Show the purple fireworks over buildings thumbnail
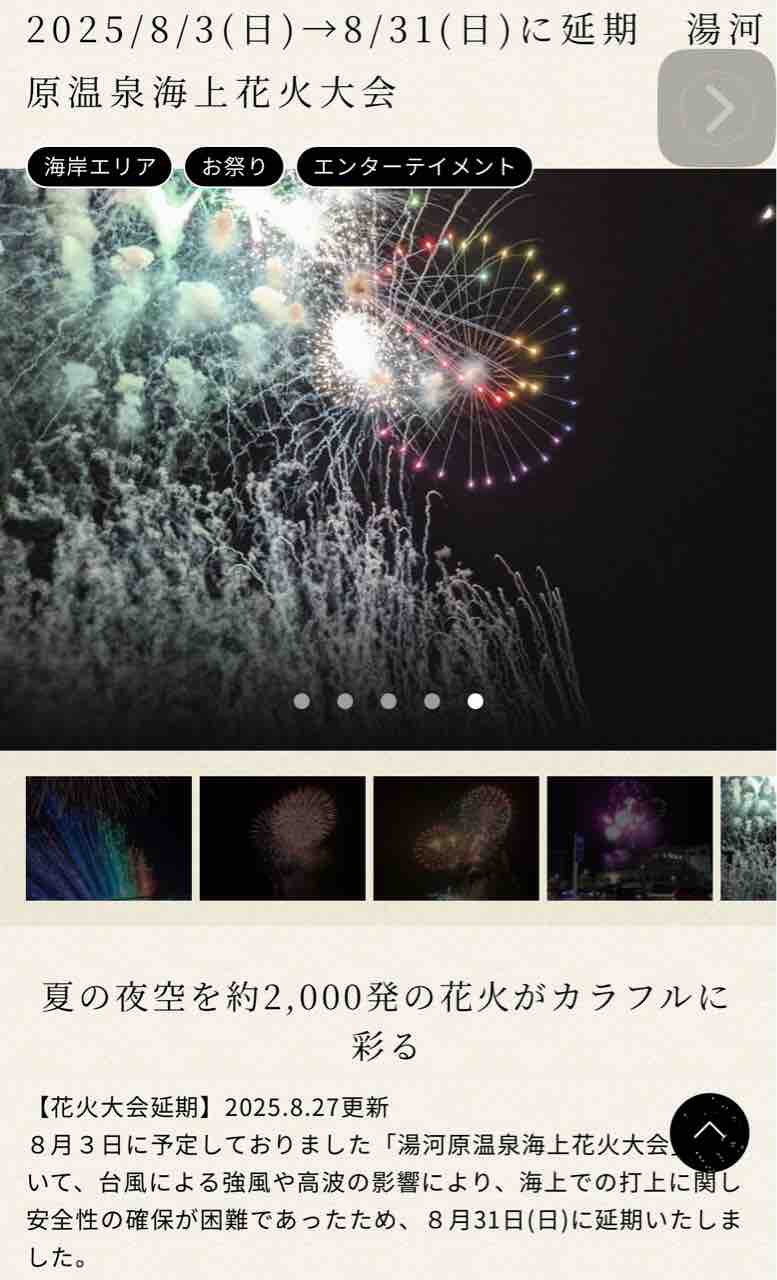 pyautogui.click(x=630, y=838)
